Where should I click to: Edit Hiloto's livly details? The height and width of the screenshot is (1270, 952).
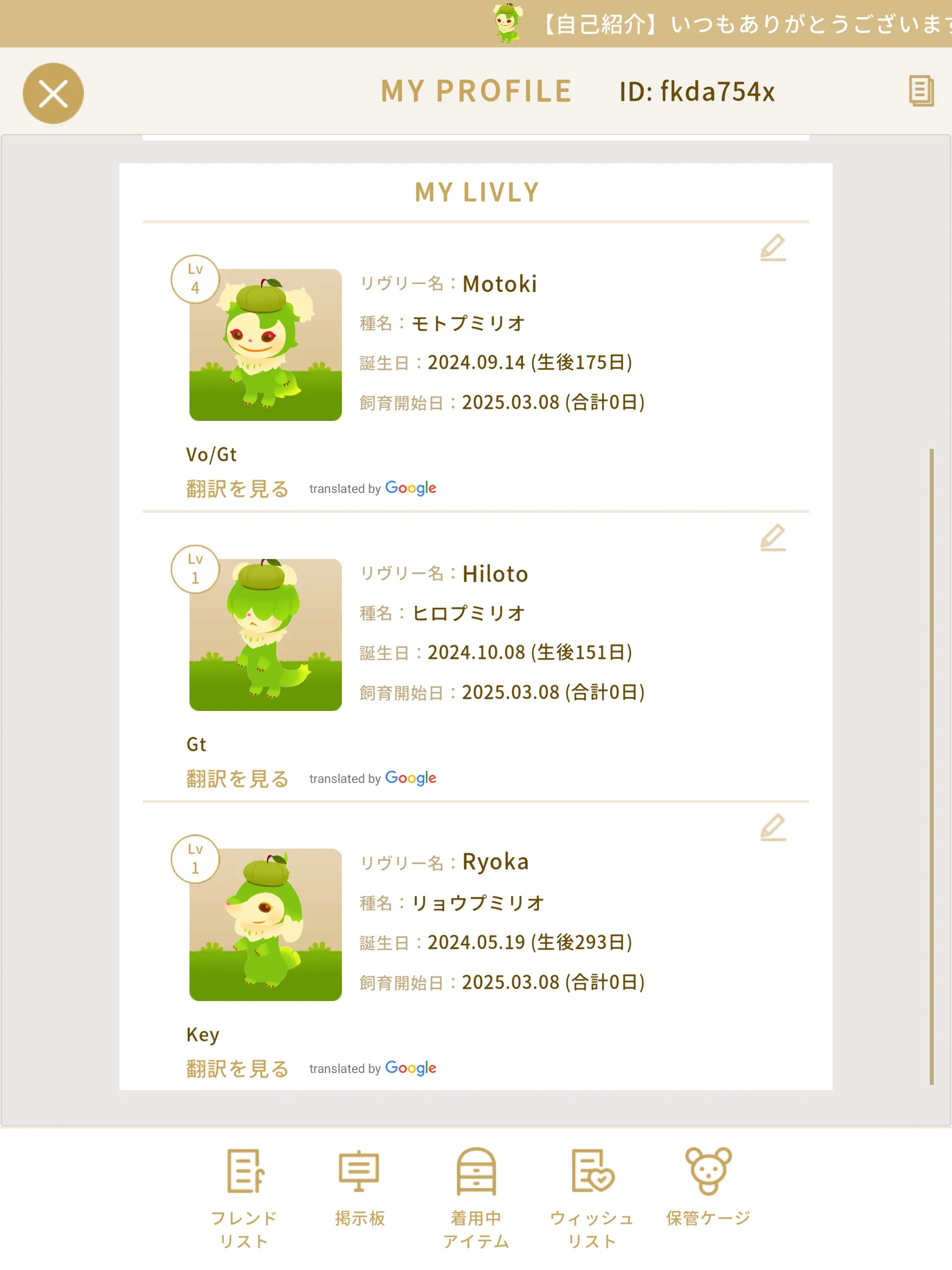[x=772, y=538]
